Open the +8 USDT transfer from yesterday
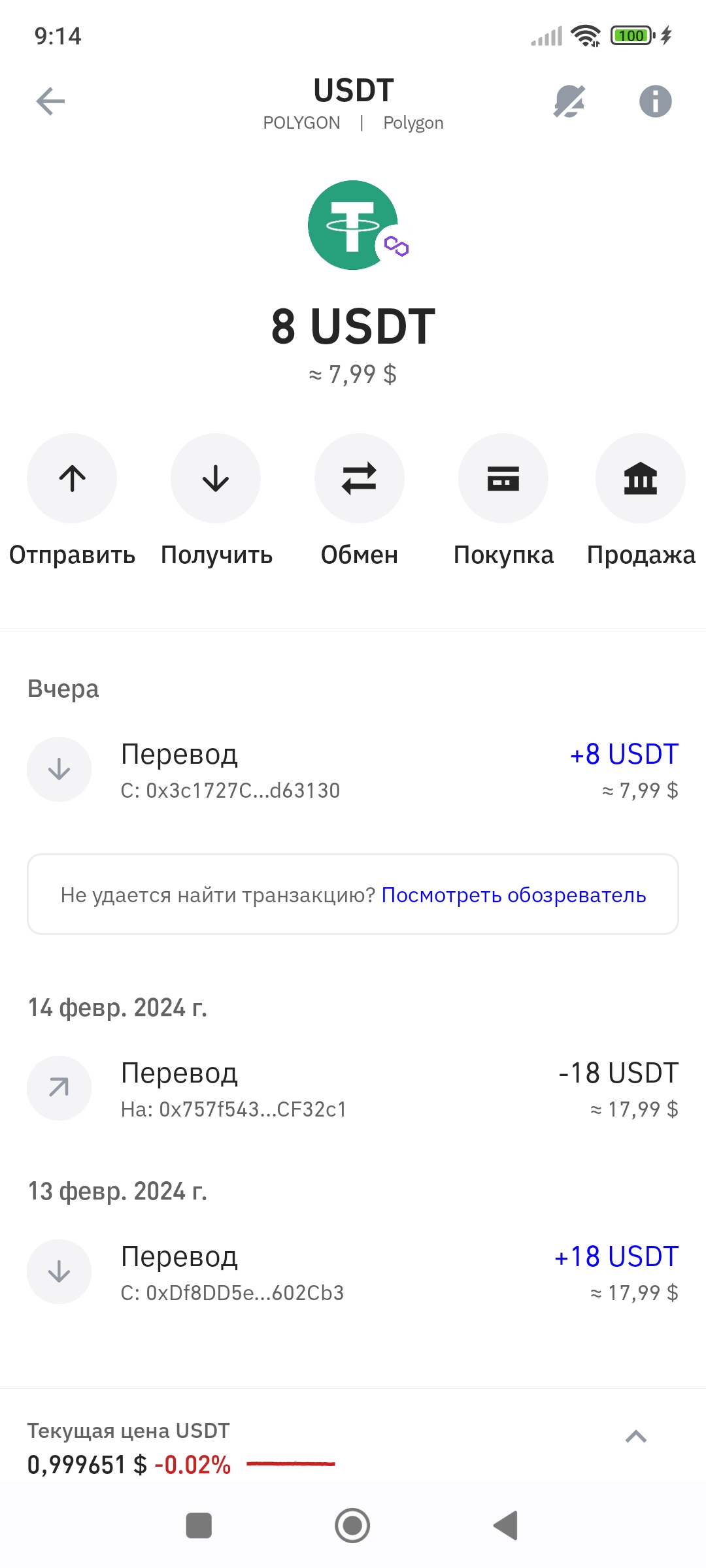This screenshot has width=706, height=1568. tap(353, 770)
